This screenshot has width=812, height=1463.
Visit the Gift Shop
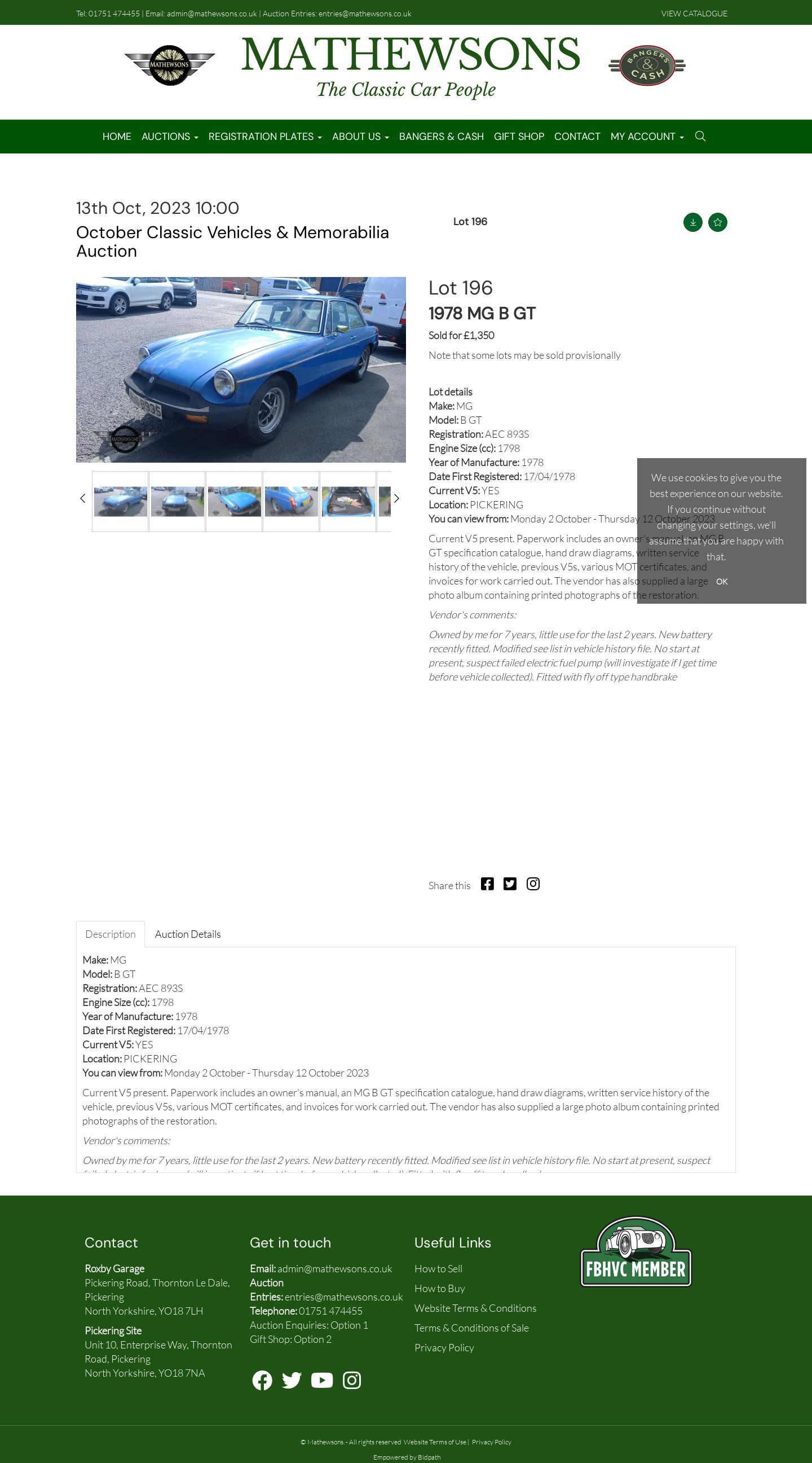tap(519, 137)
